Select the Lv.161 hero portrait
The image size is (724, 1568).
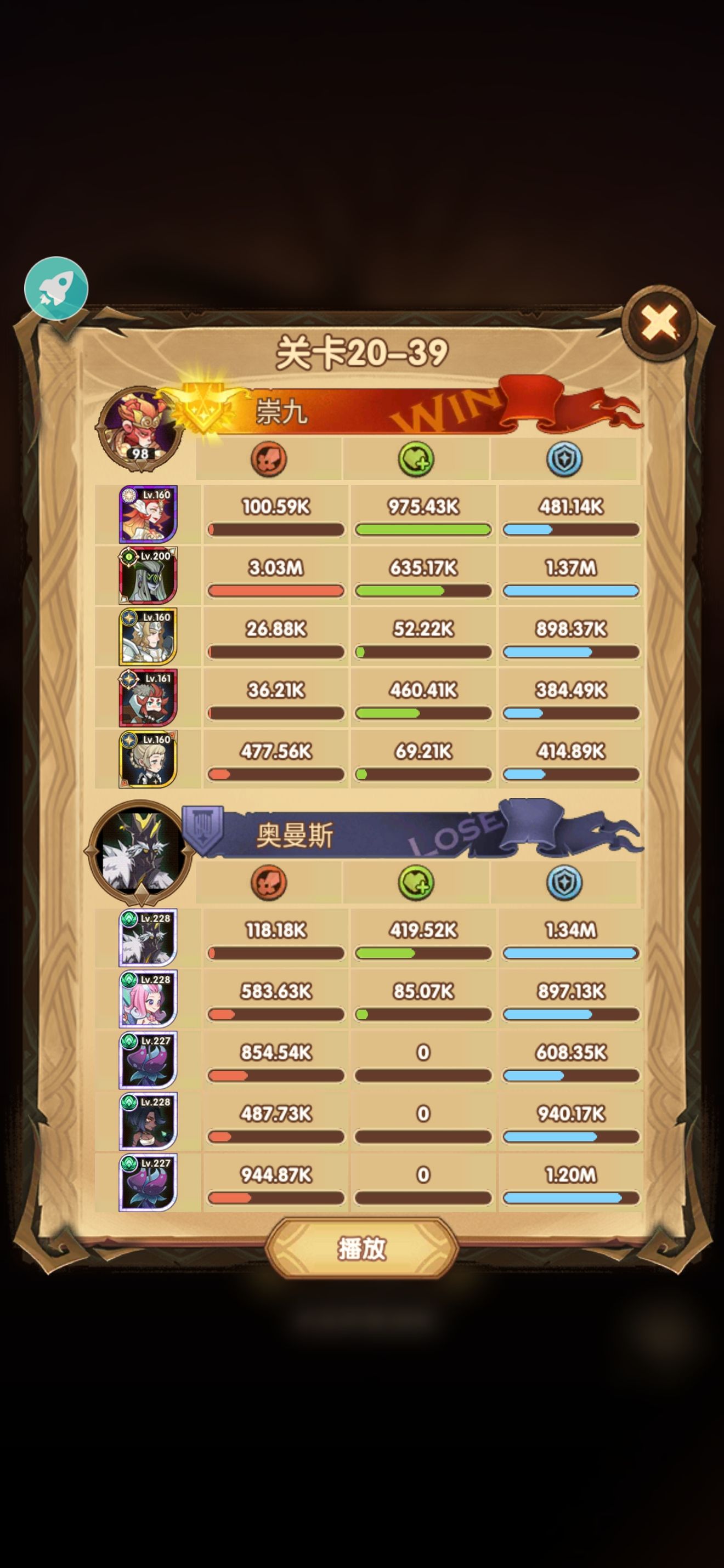point(148,697)
